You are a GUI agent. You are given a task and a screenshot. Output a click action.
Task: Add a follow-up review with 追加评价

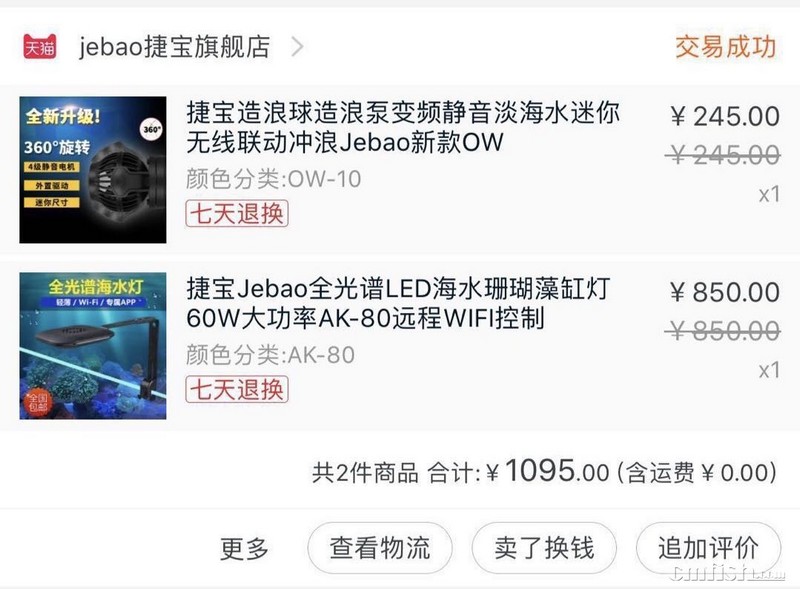707,548
